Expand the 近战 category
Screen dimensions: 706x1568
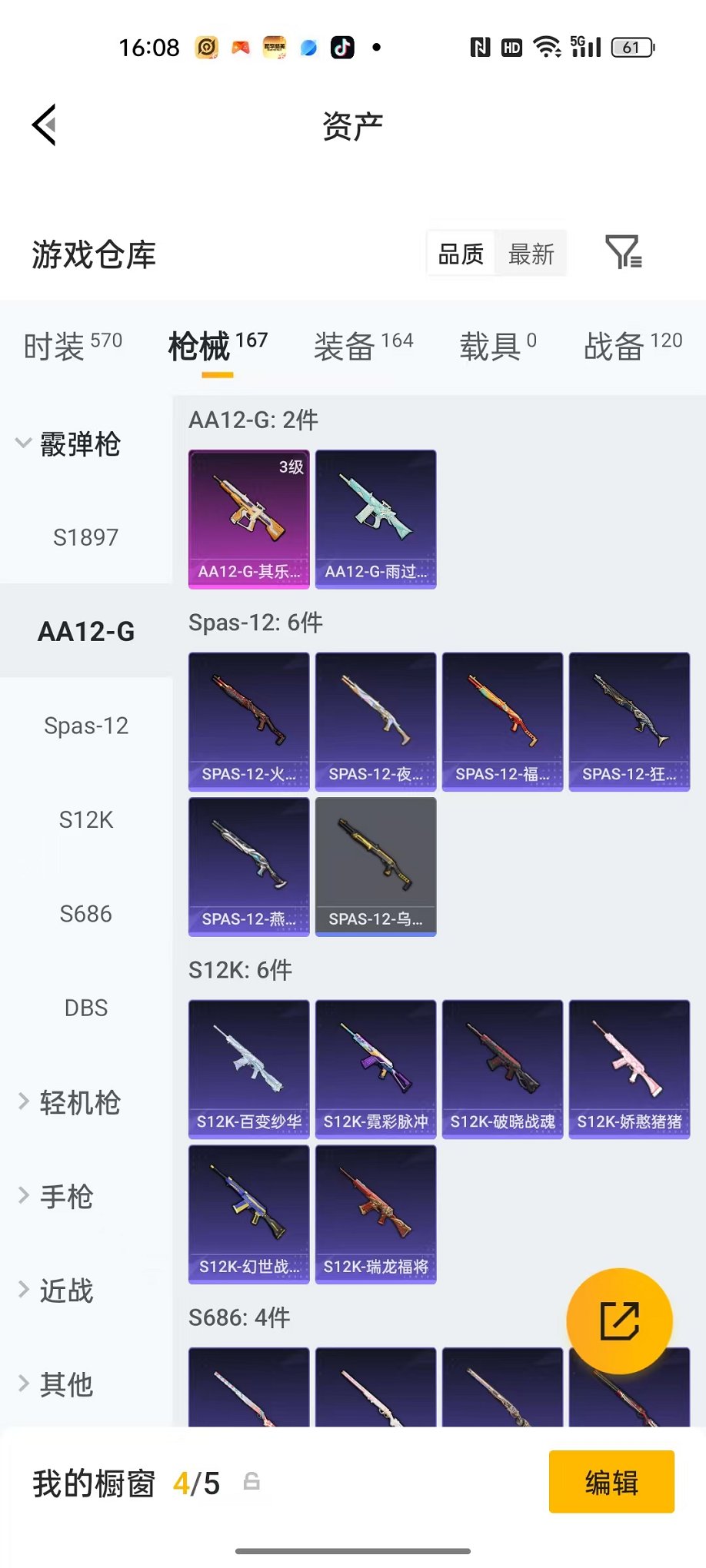[x=55, y=1291]
